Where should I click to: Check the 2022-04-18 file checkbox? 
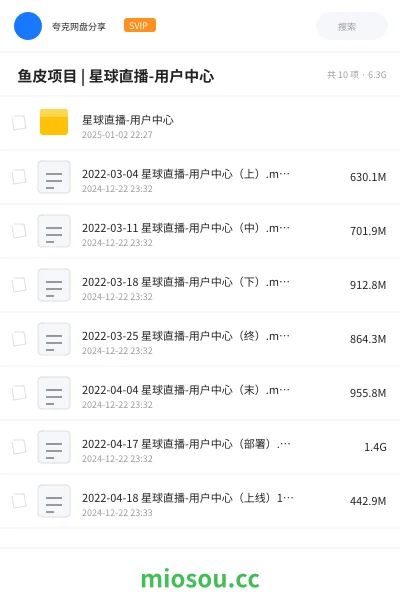click(x=19, y=501)
